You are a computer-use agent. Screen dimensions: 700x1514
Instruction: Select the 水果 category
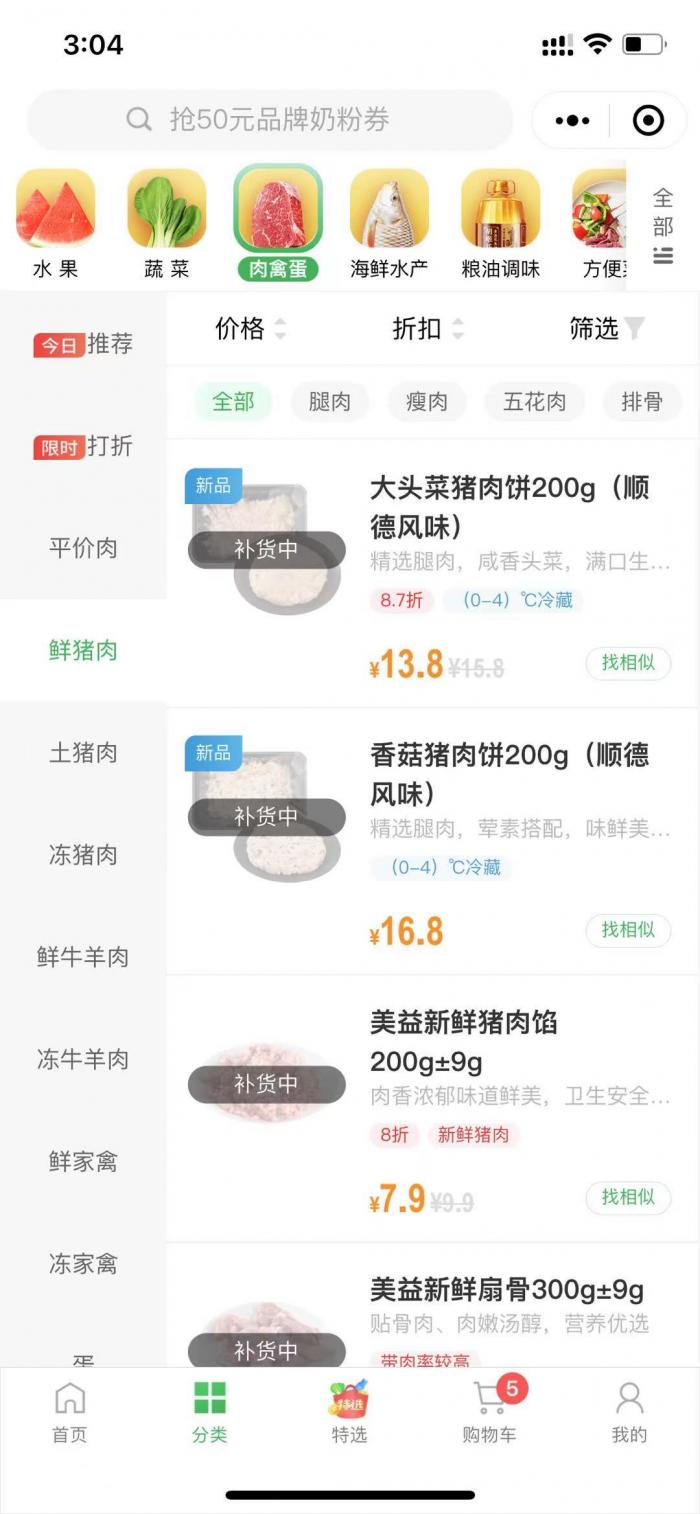pos(55,223)
